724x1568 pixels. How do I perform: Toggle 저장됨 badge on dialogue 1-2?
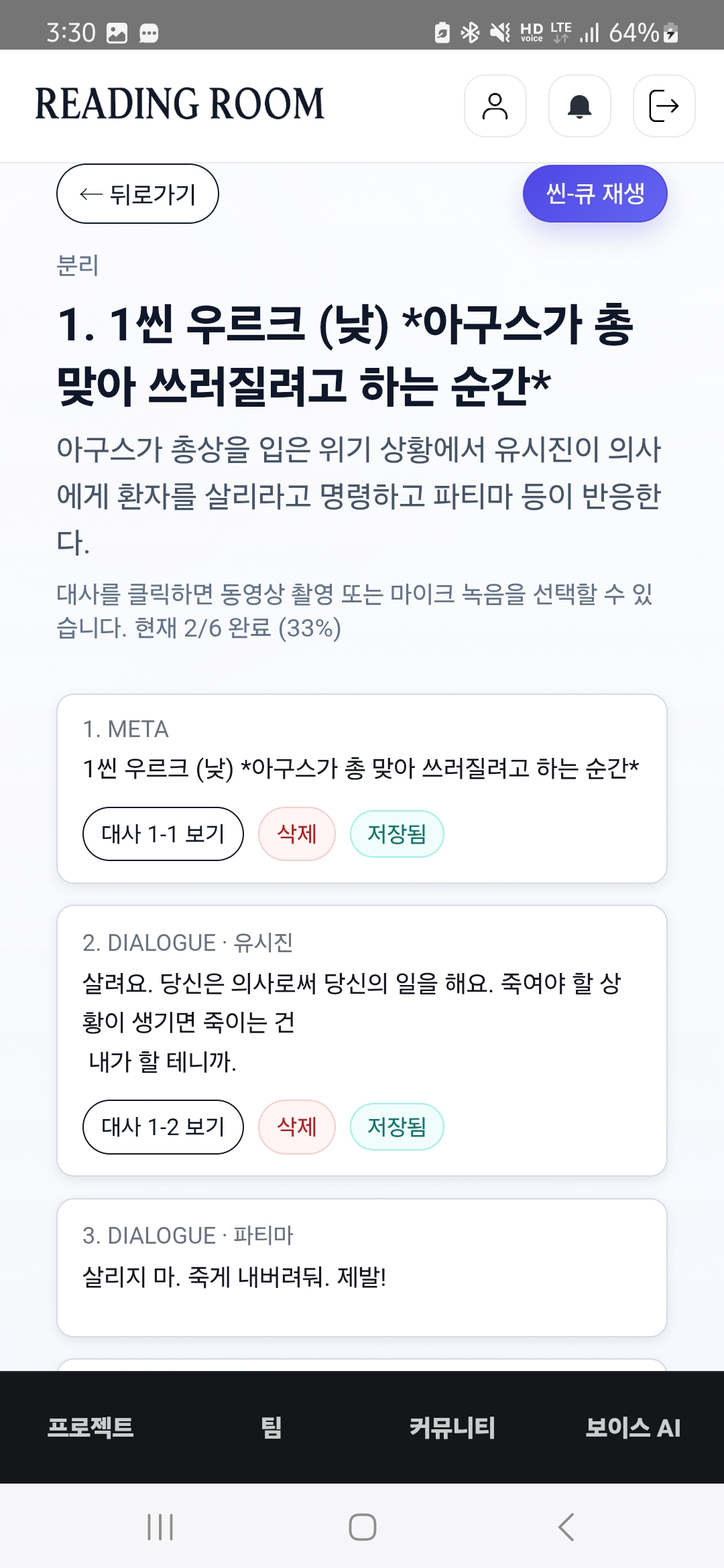(397, 1127)
